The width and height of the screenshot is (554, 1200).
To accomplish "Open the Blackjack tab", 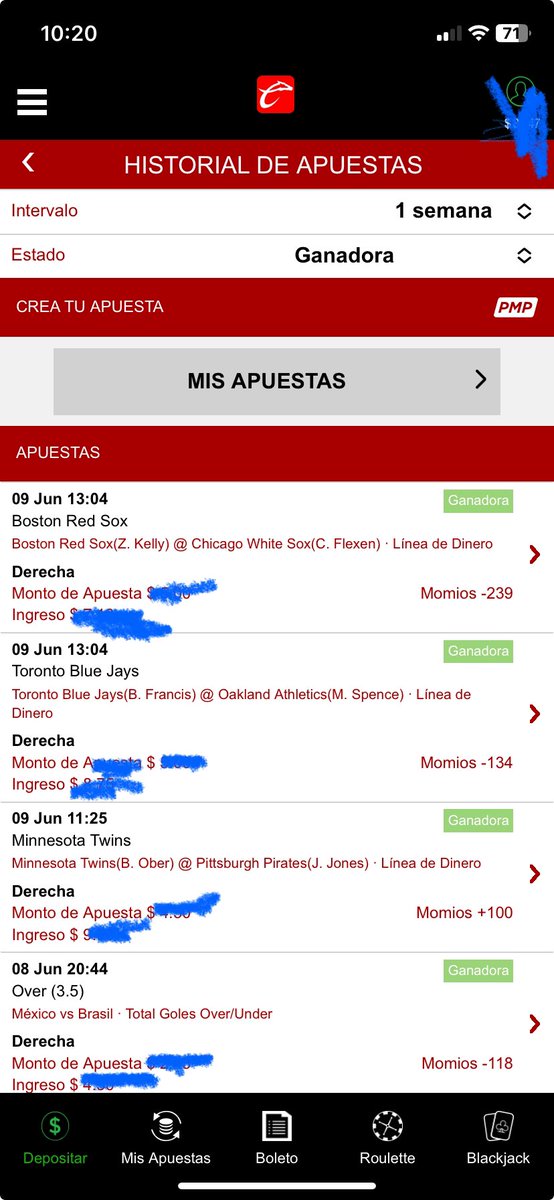I will [498, 1138].
